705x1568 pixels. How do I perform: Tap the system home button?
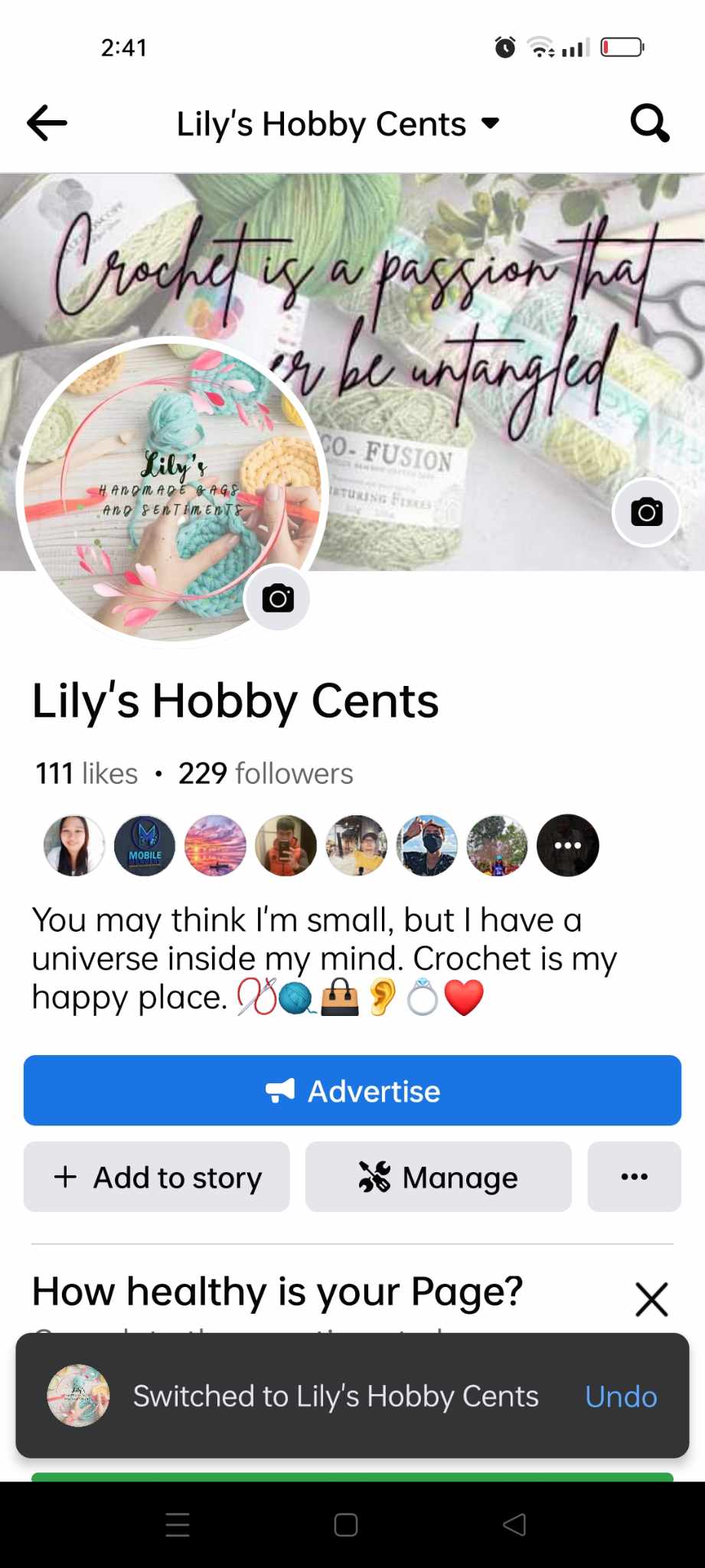(346, 1524)
